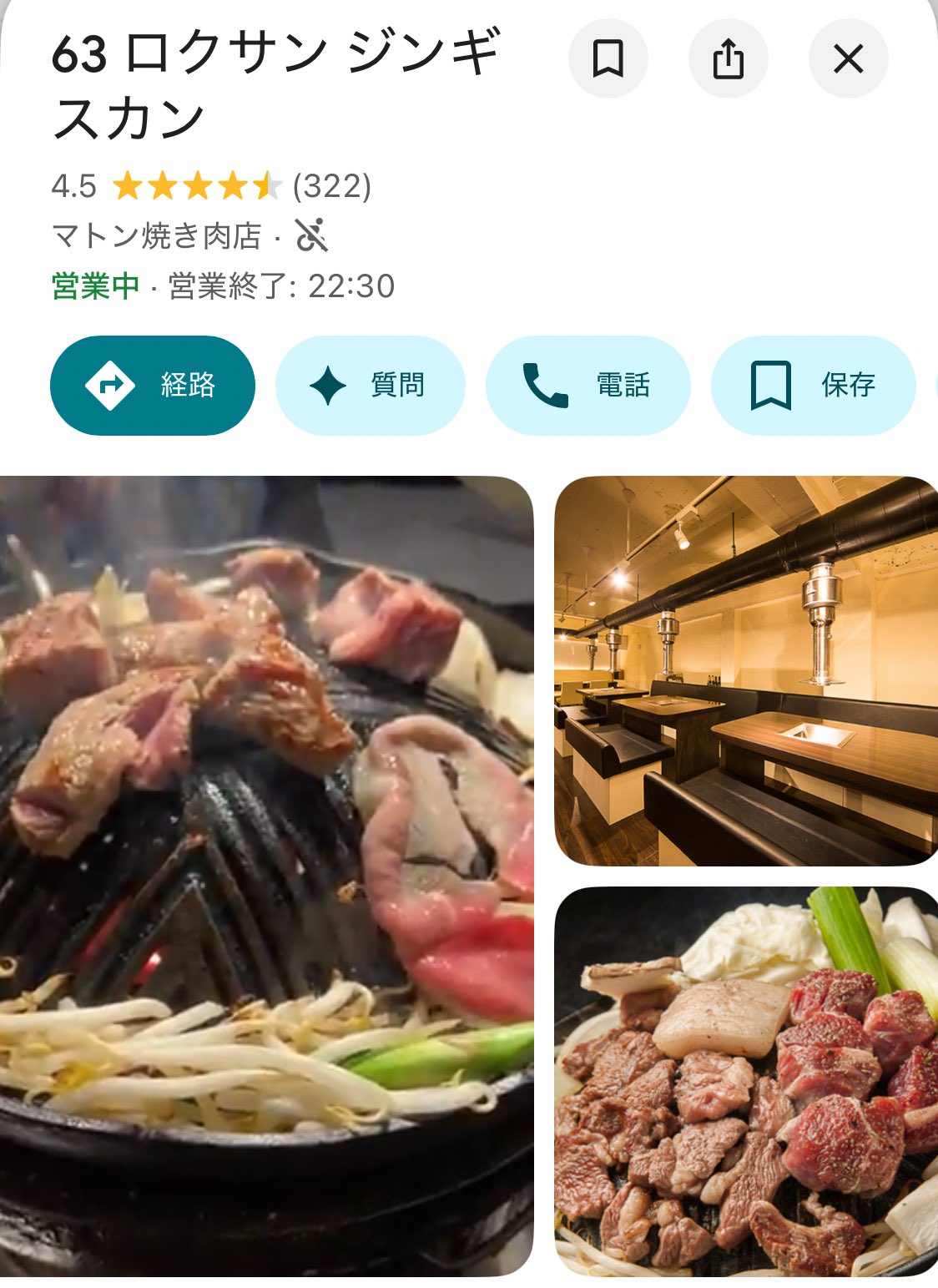
Task: Click the wheelchair accessibility icon
Action: coord(312,236)
